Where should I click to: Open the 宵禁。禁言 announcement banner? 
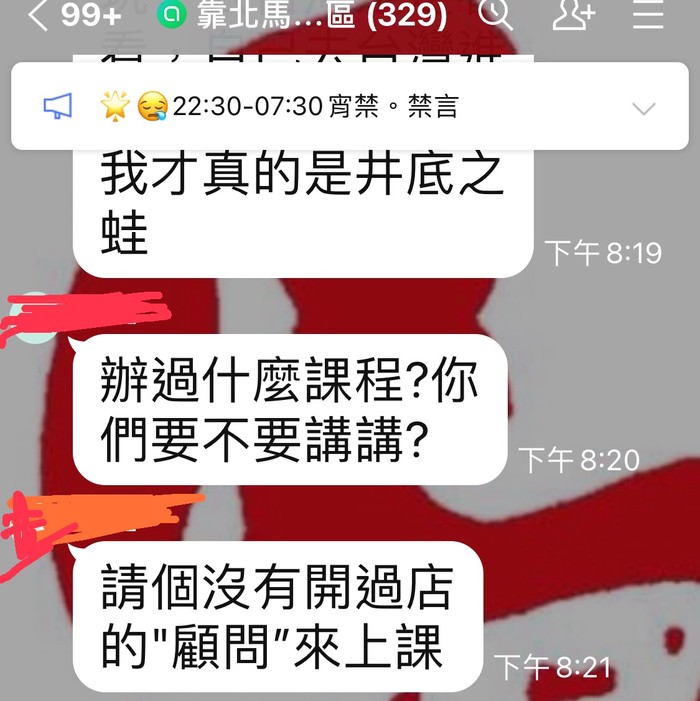coord(300,107)
